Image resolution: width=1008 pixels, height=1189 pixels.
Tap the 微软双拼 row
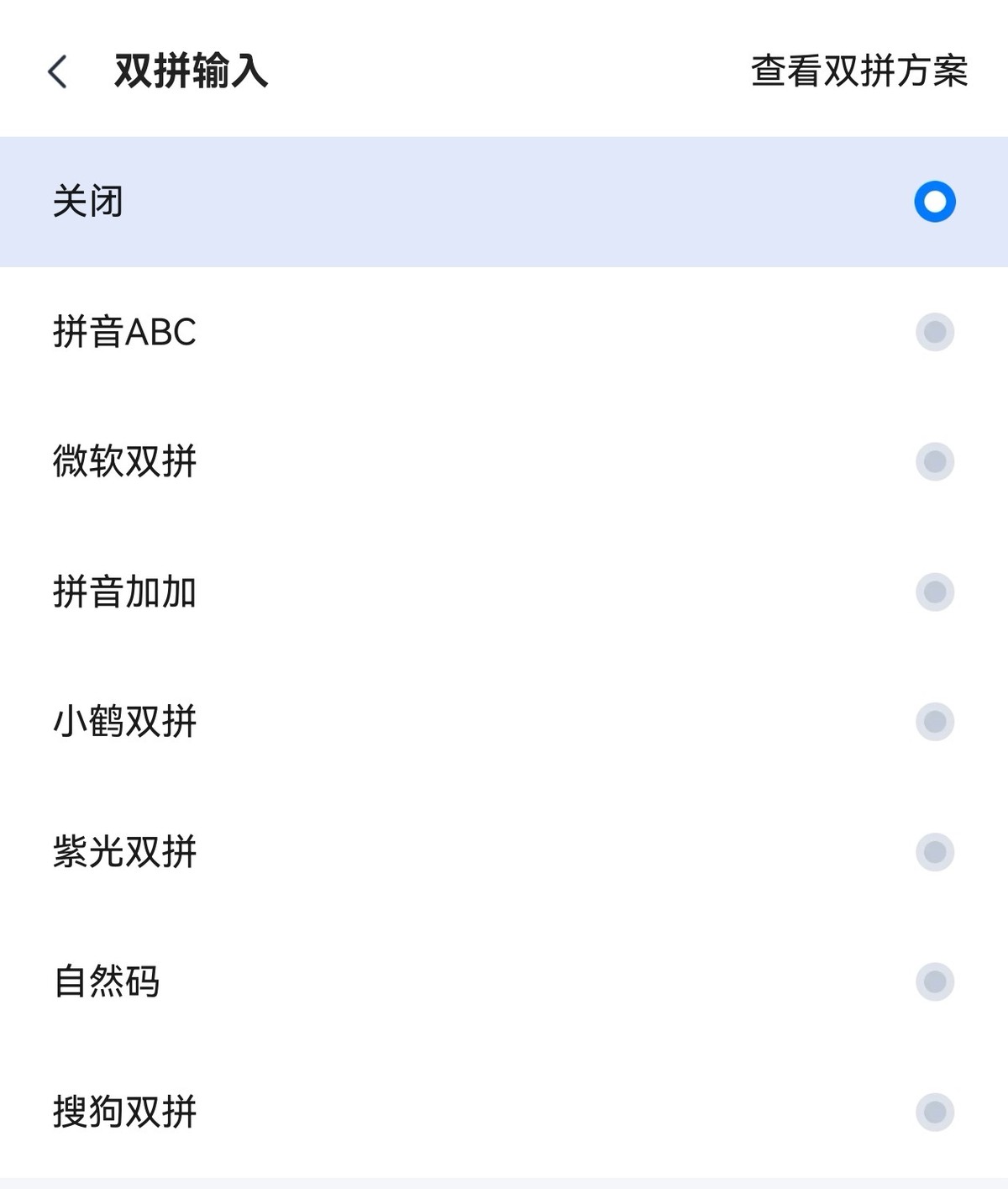click(504, 462)
